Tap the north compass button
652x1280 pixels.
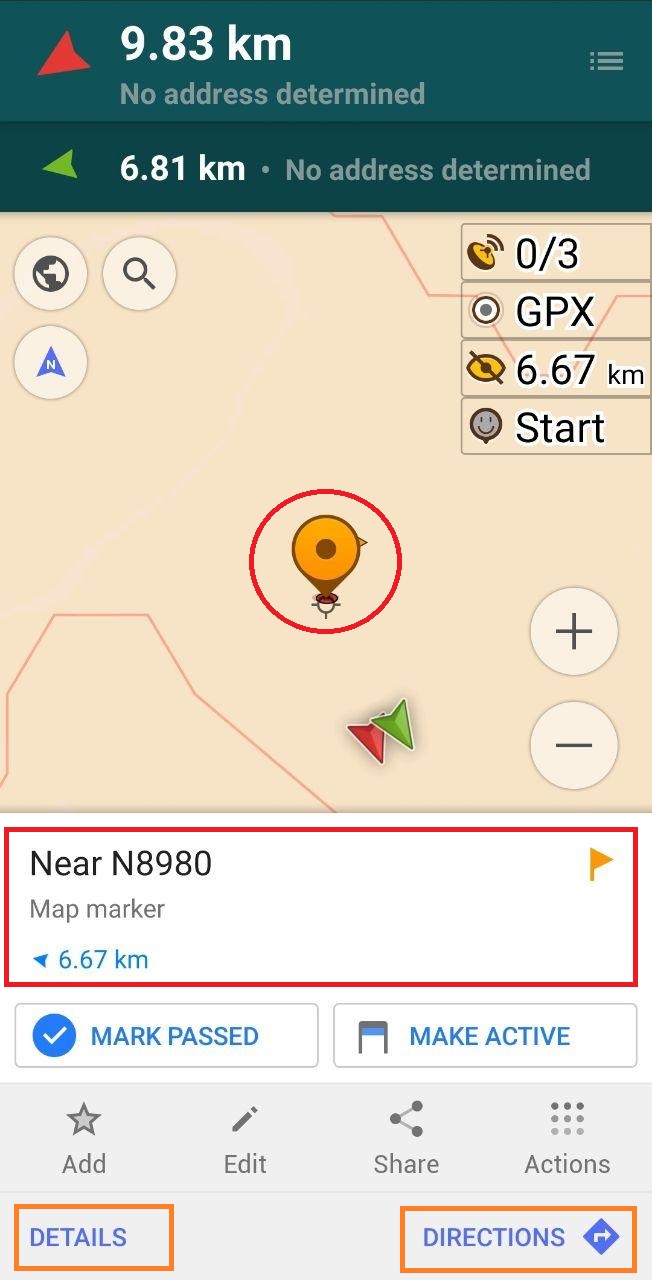(50, 363)
